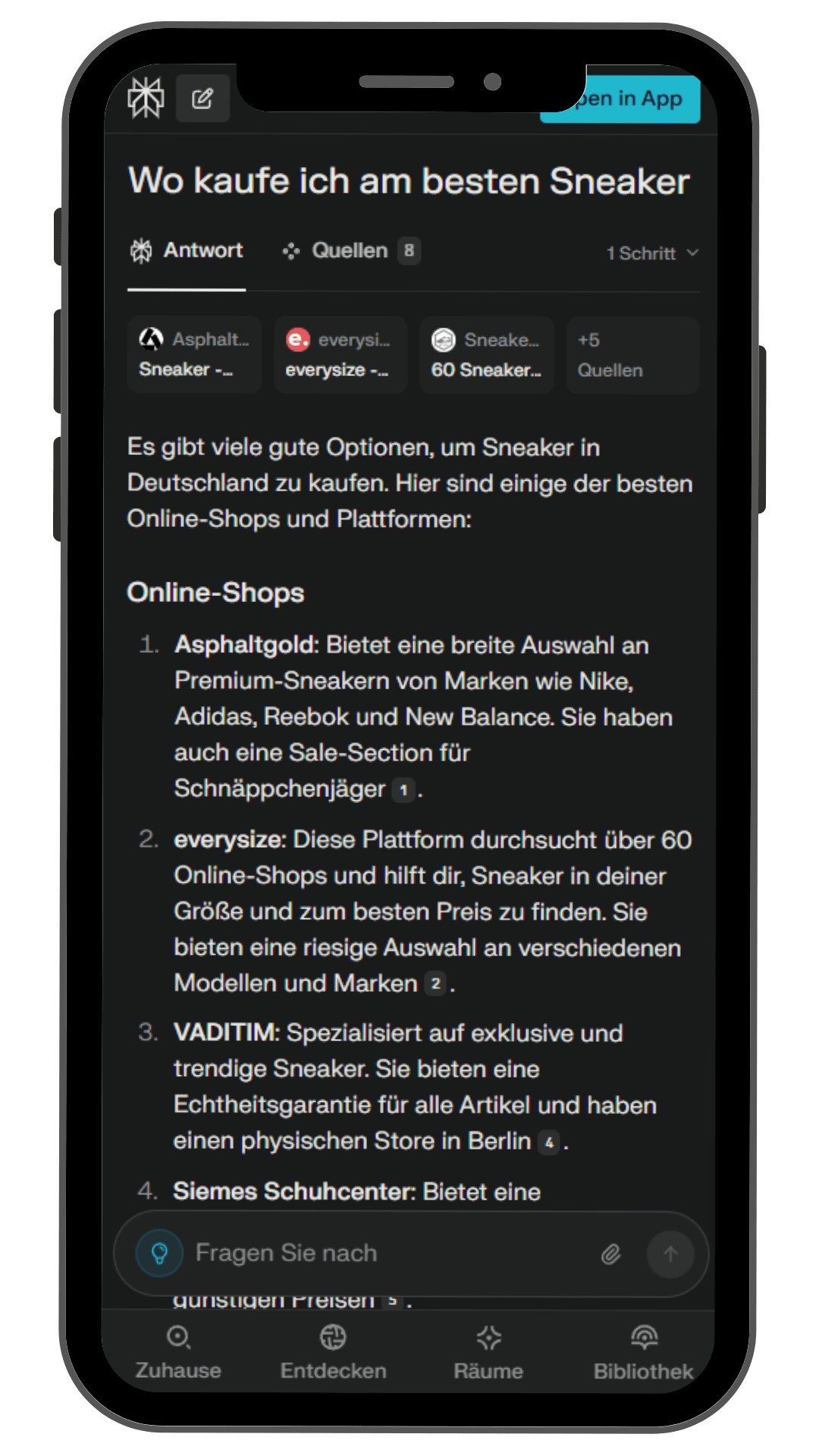
Task: Switch to the Quellen tab
Action: pyautogui.click(x=350, y=251)
